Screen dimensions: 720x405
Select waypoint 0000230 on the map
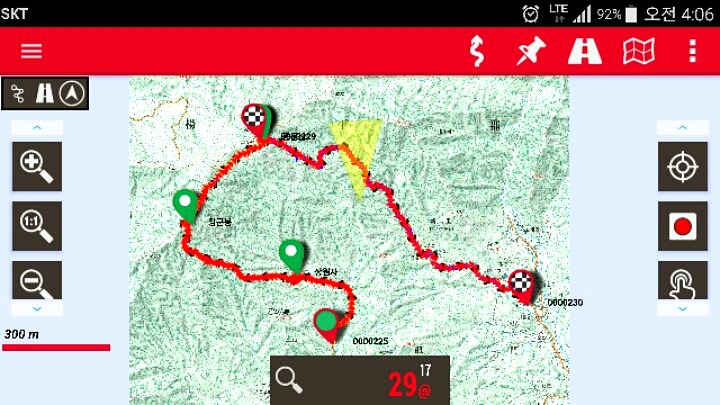coord(522,285)
